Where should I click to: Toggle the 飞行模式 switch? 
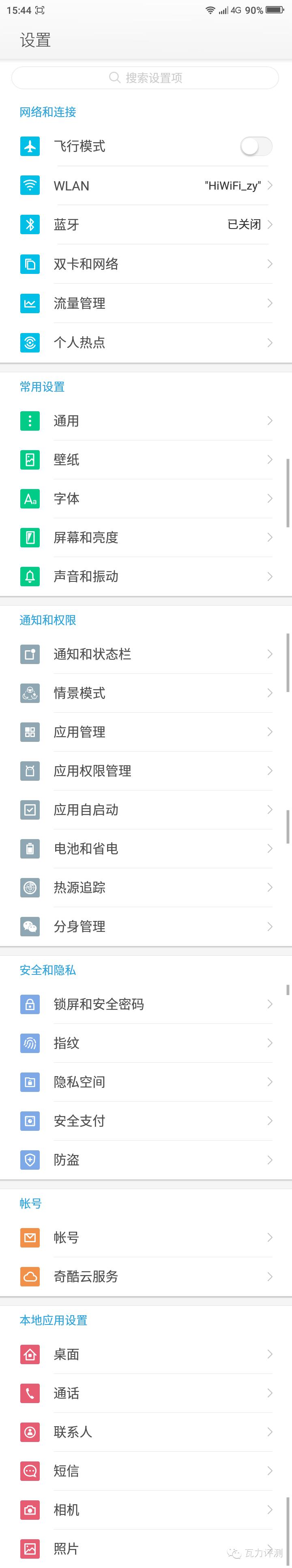(x=255, y=146)
